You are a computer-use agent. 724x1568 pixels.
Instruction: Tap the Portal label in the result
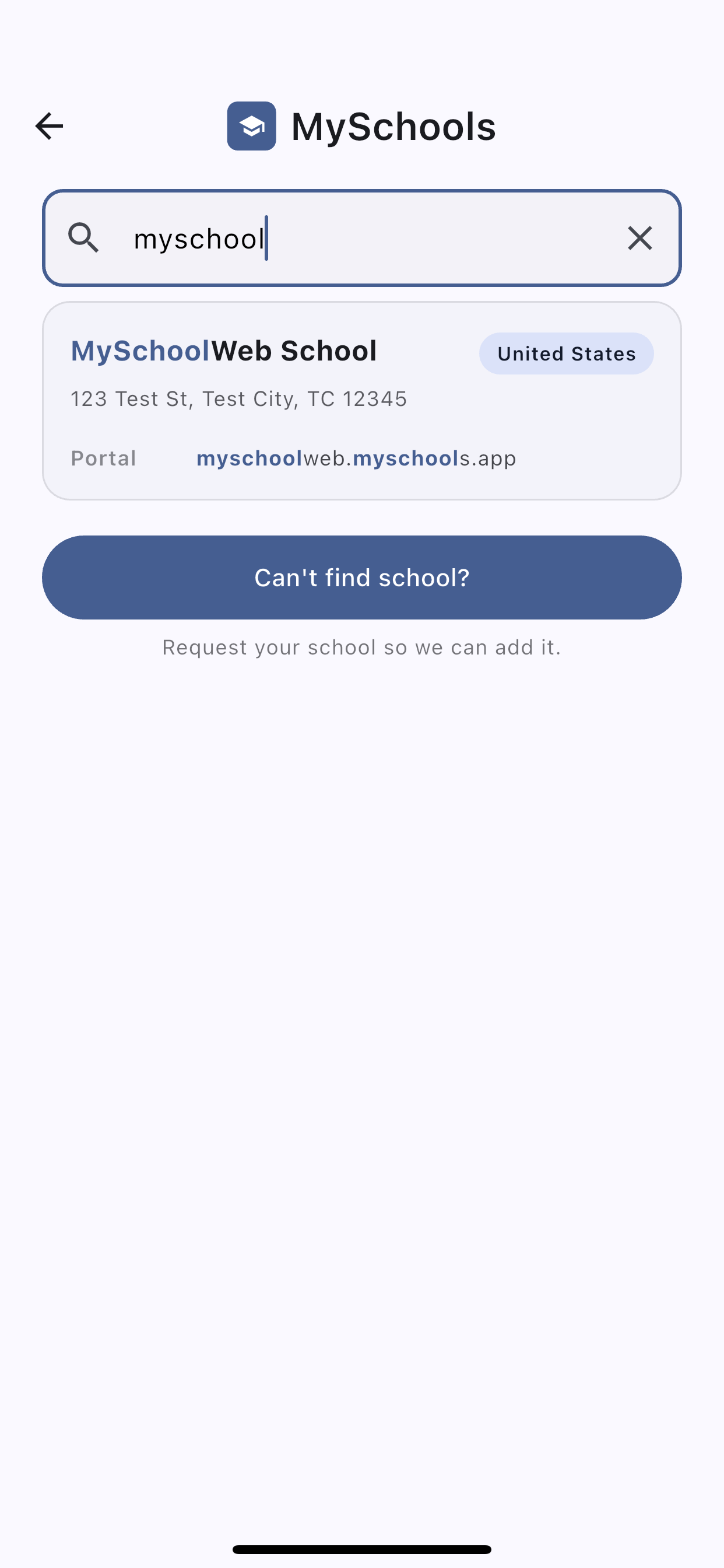[x=103, y=458]
